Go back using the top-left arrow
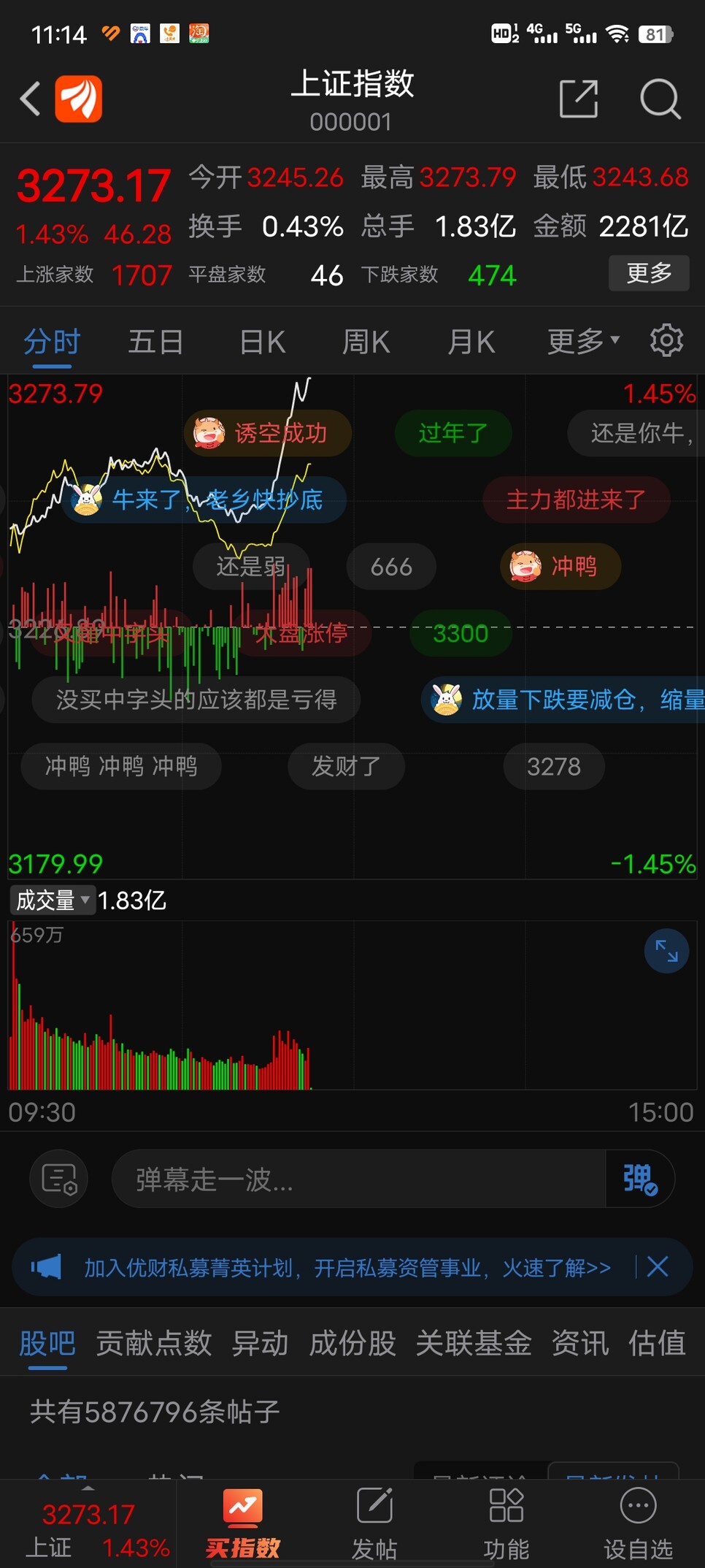This screenshot has height=1568, width=705. pyautogui.click(x=31, y=99)
